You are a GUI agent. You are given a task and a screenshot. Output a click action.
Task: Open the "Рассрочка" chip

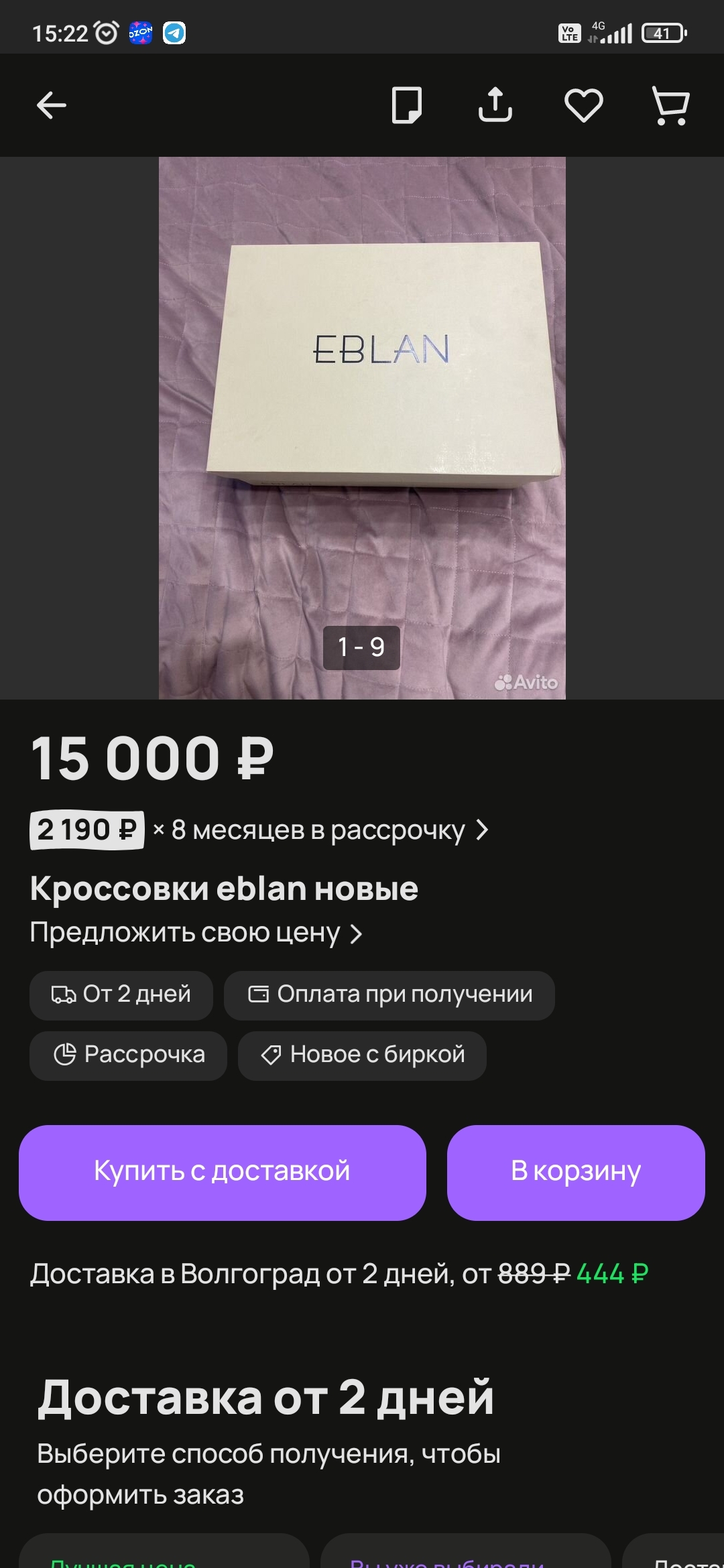[x=129, y=1055]
